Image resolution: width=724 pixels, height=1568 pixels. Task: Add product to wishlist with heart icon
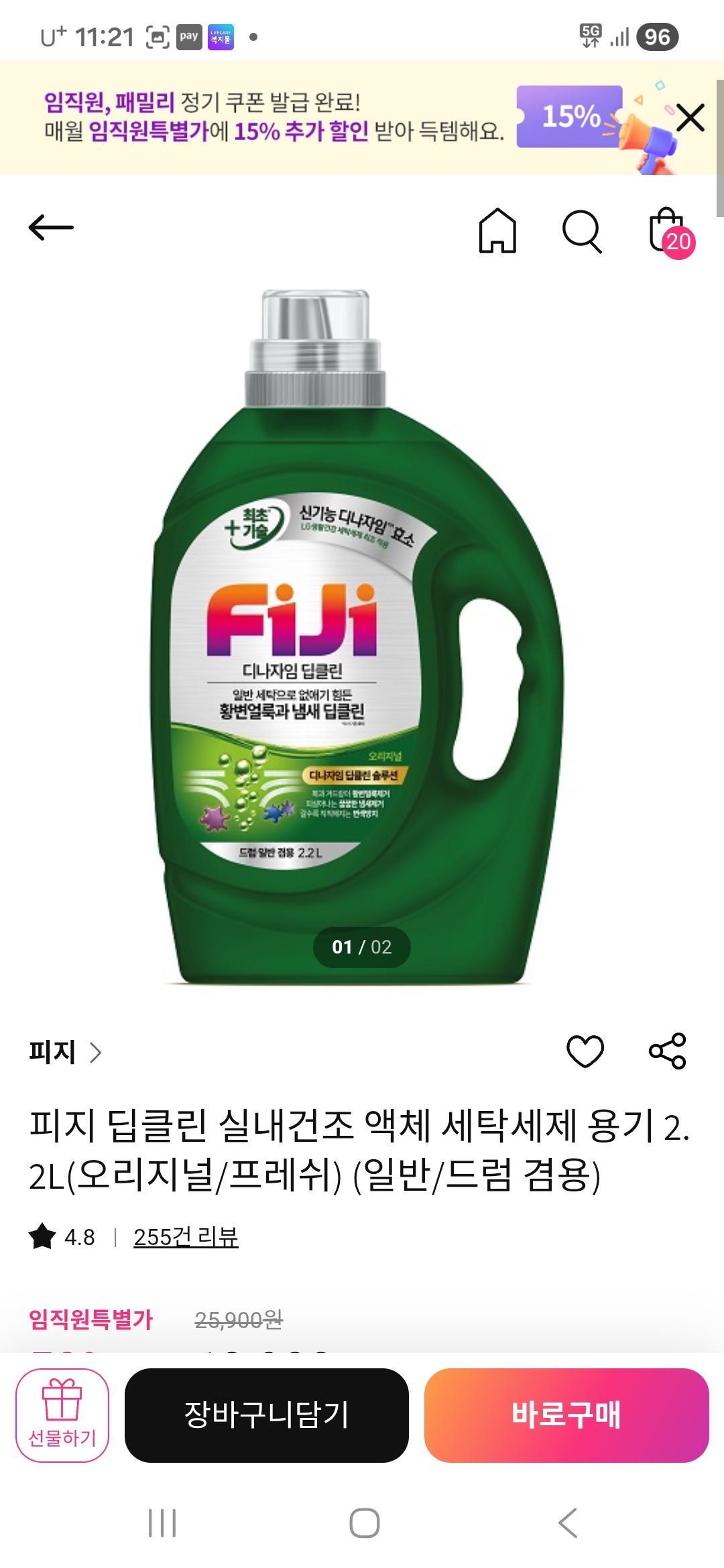[x=585, y=1051]
